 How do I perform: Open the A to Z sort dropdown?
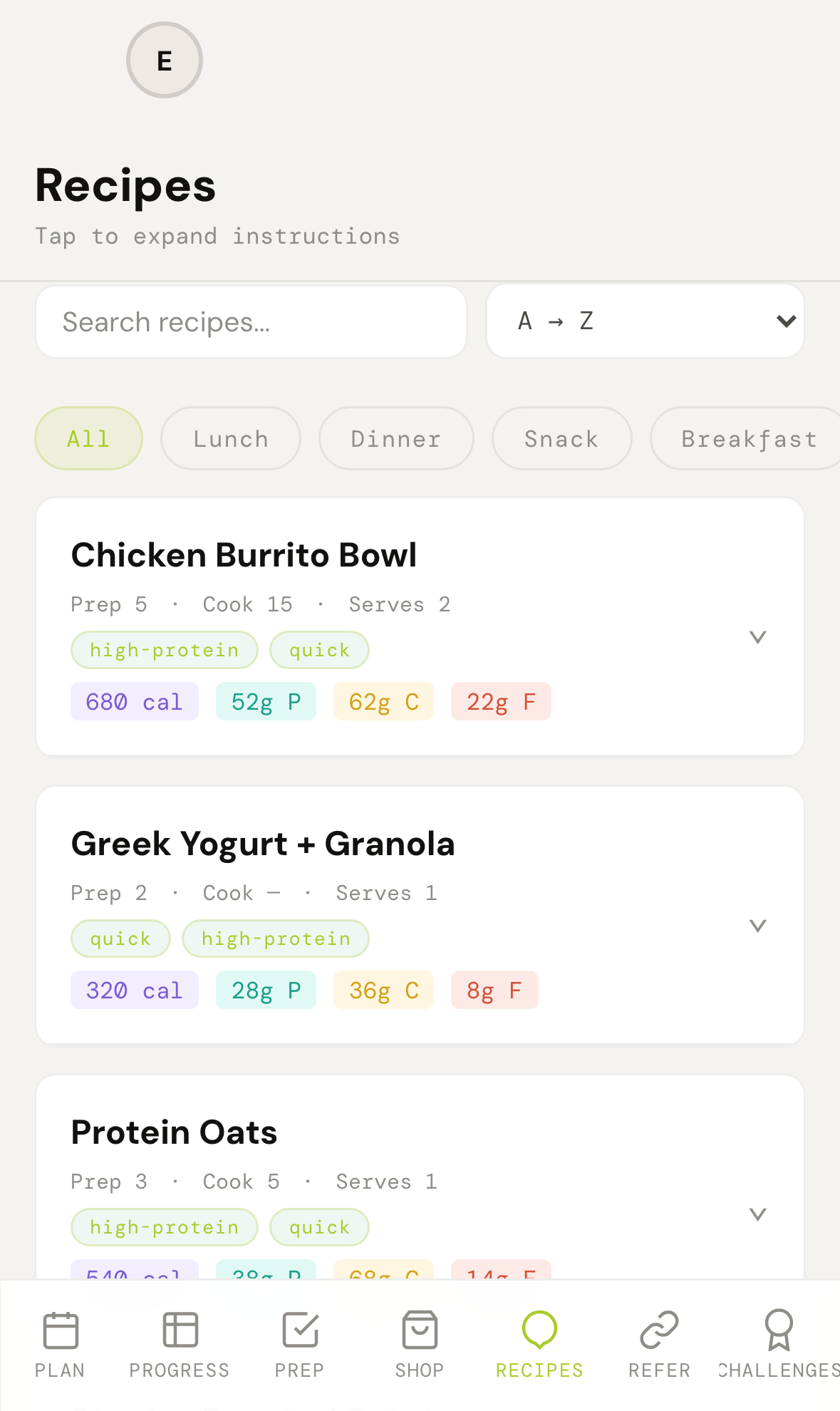tap(645, 321)
